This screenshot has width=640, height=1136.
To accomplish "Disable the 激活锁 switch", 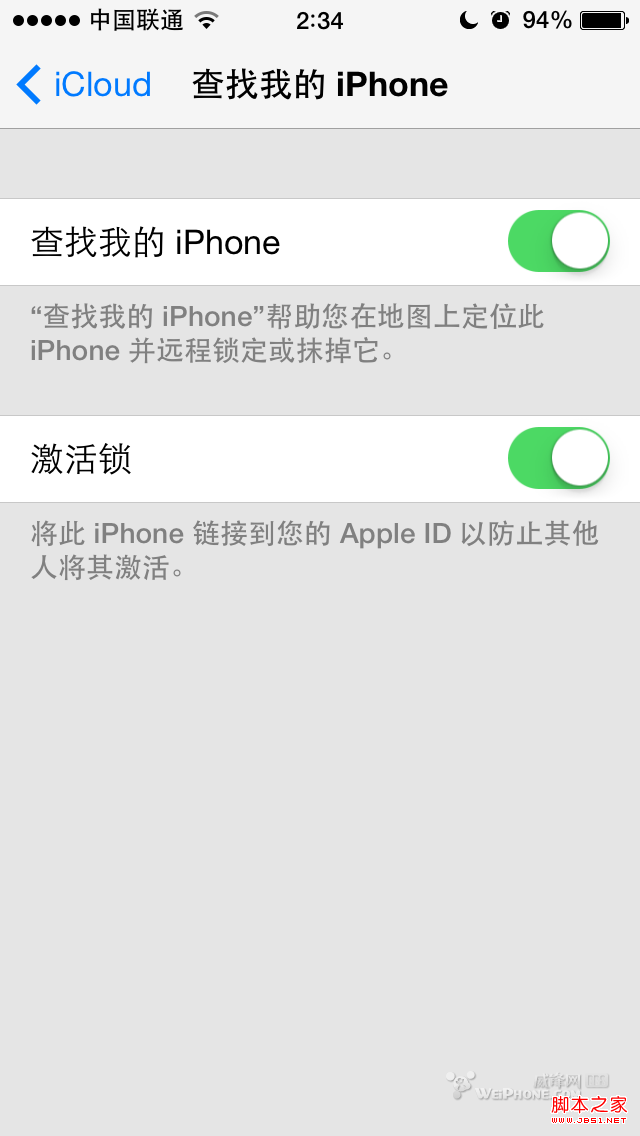I will tap(558, 458).
